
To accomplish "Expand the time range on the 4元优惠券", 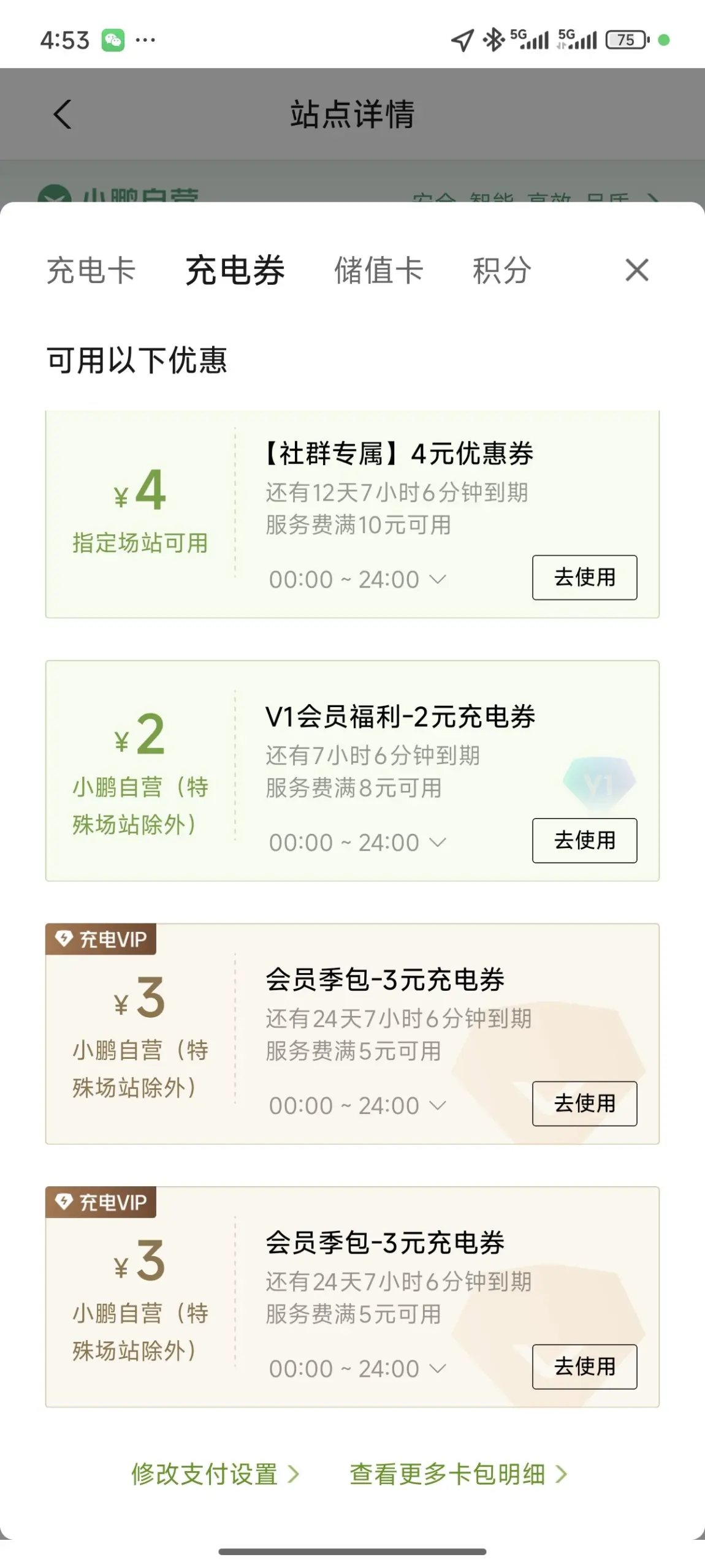I will point(357,579).
